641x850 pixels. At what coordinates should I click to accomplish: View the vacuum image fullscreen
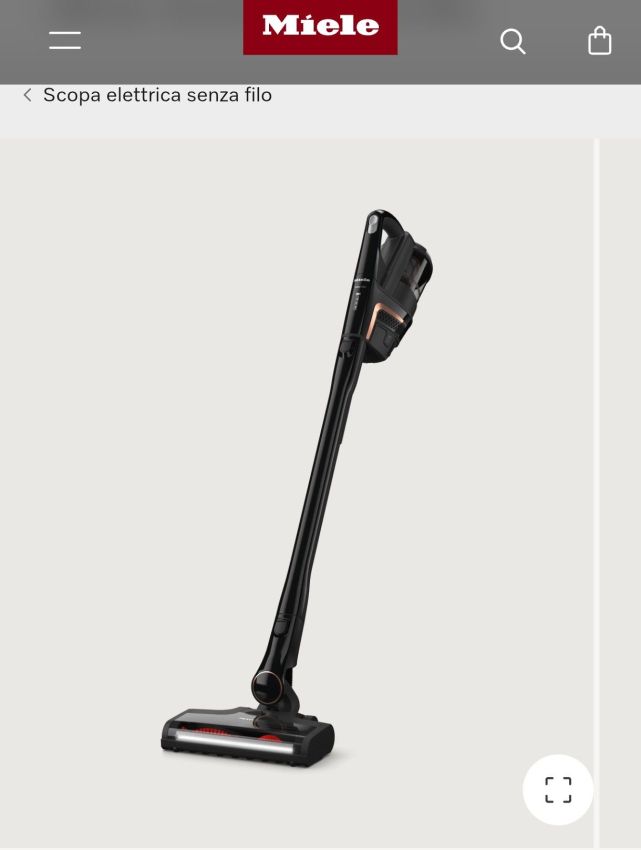[558, 790]
